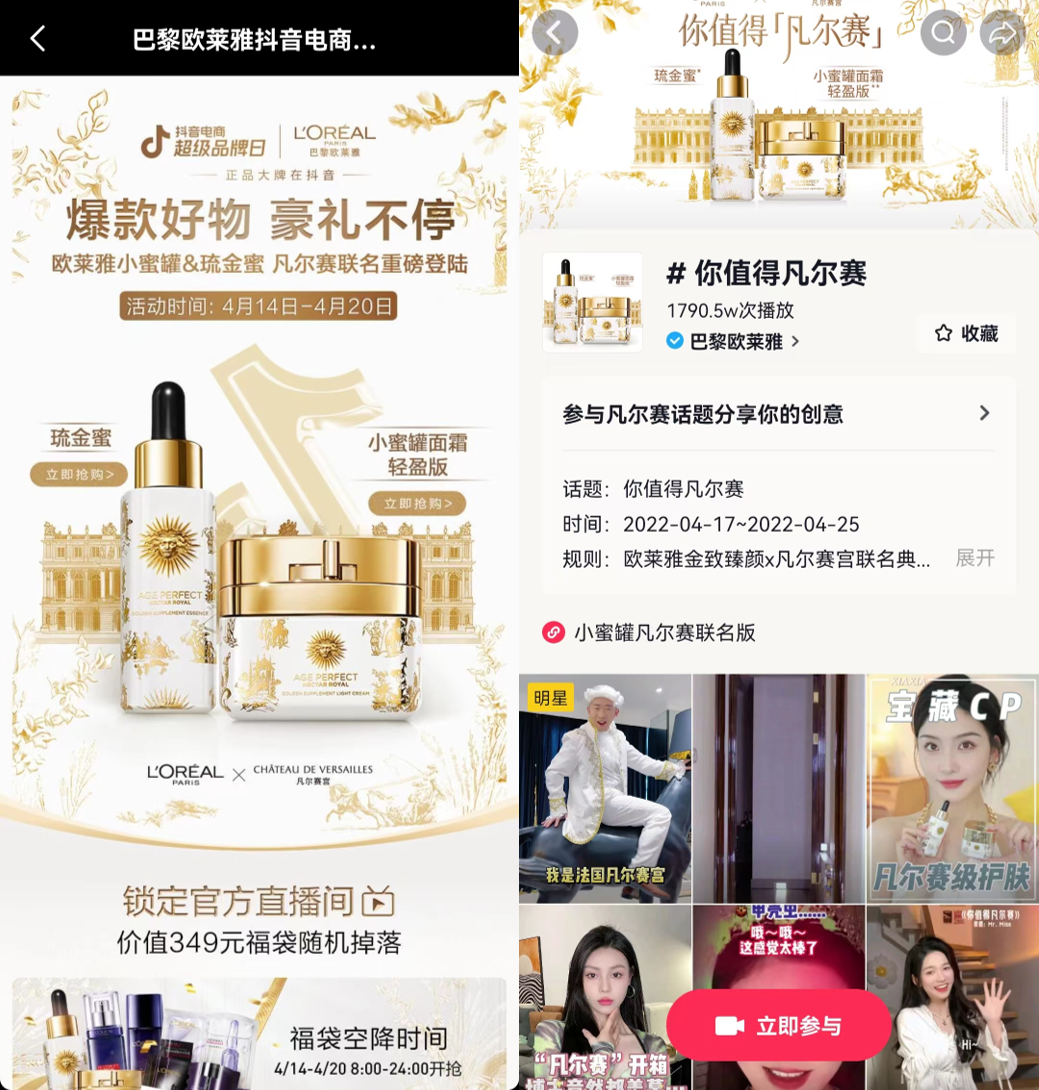Tap 立即参与 to join the challenge

point(778,1026)
